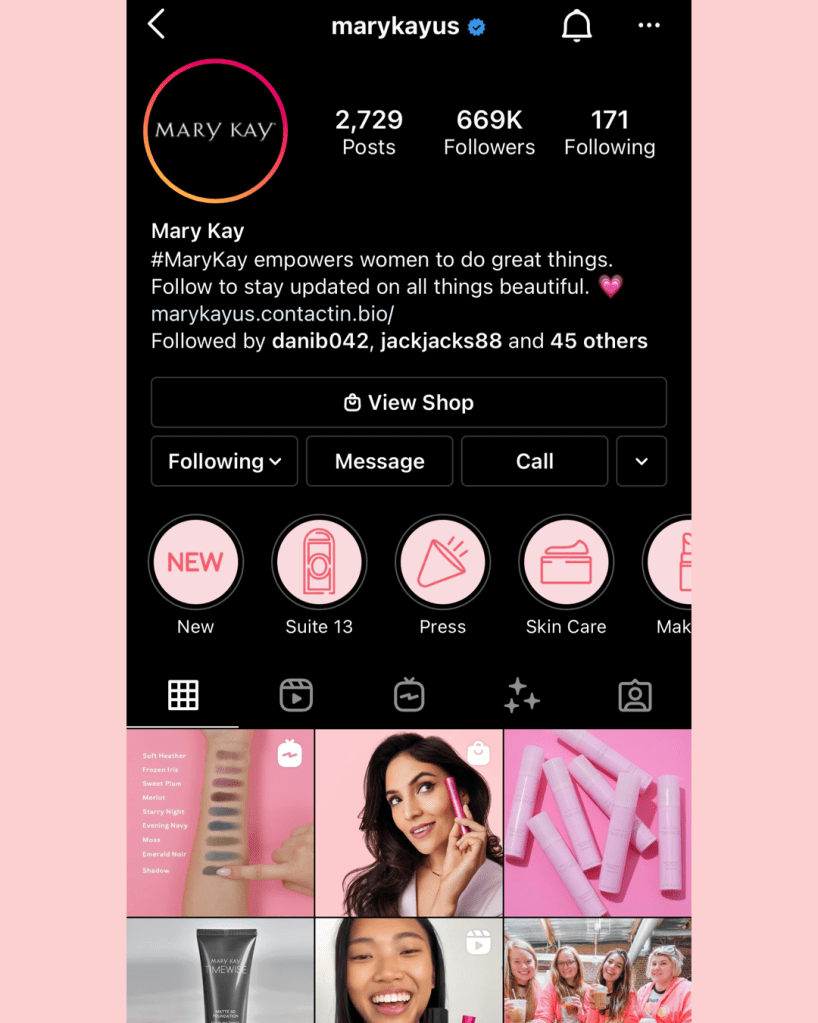Open the pink tubes product post

point(597,823)
